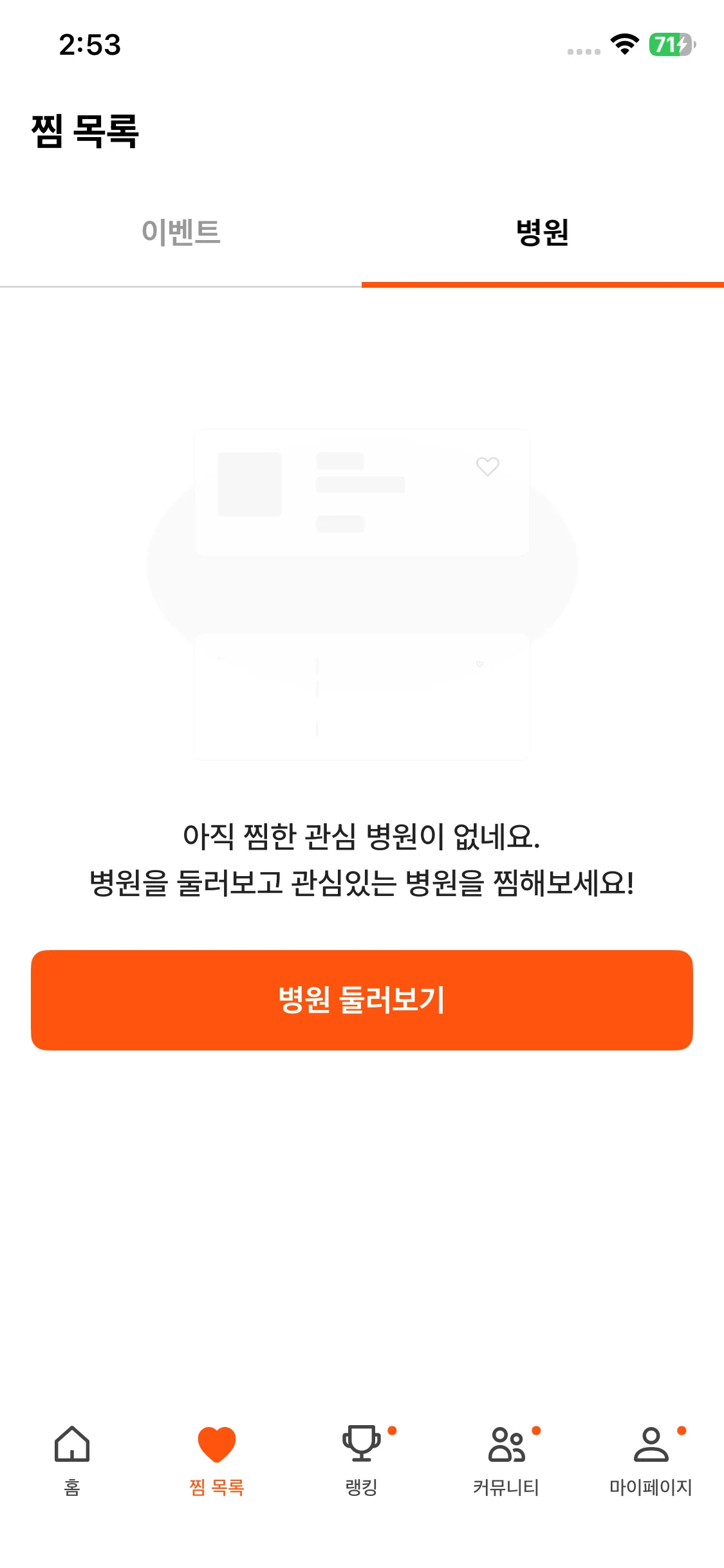
Task: Switch to the 이벤트 tab
Action: 181,232
